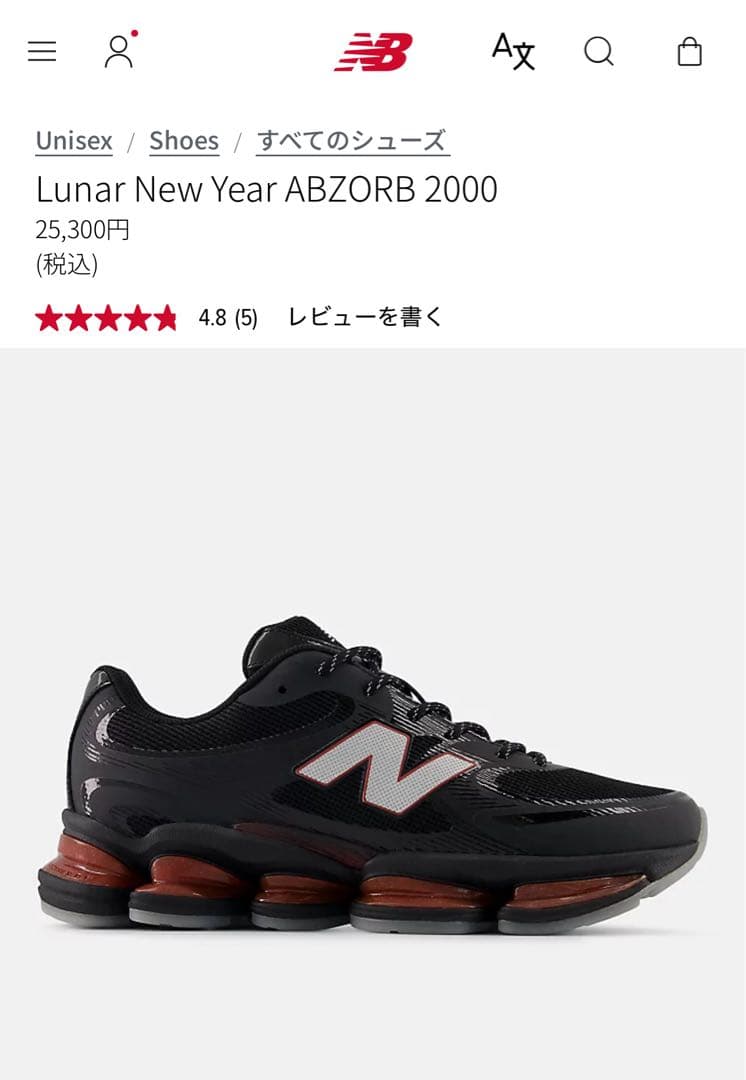Viewport: 746px width, 1080px height.
Task: Tap レビューを書く to write a review
Action: [x=365, y=318]
